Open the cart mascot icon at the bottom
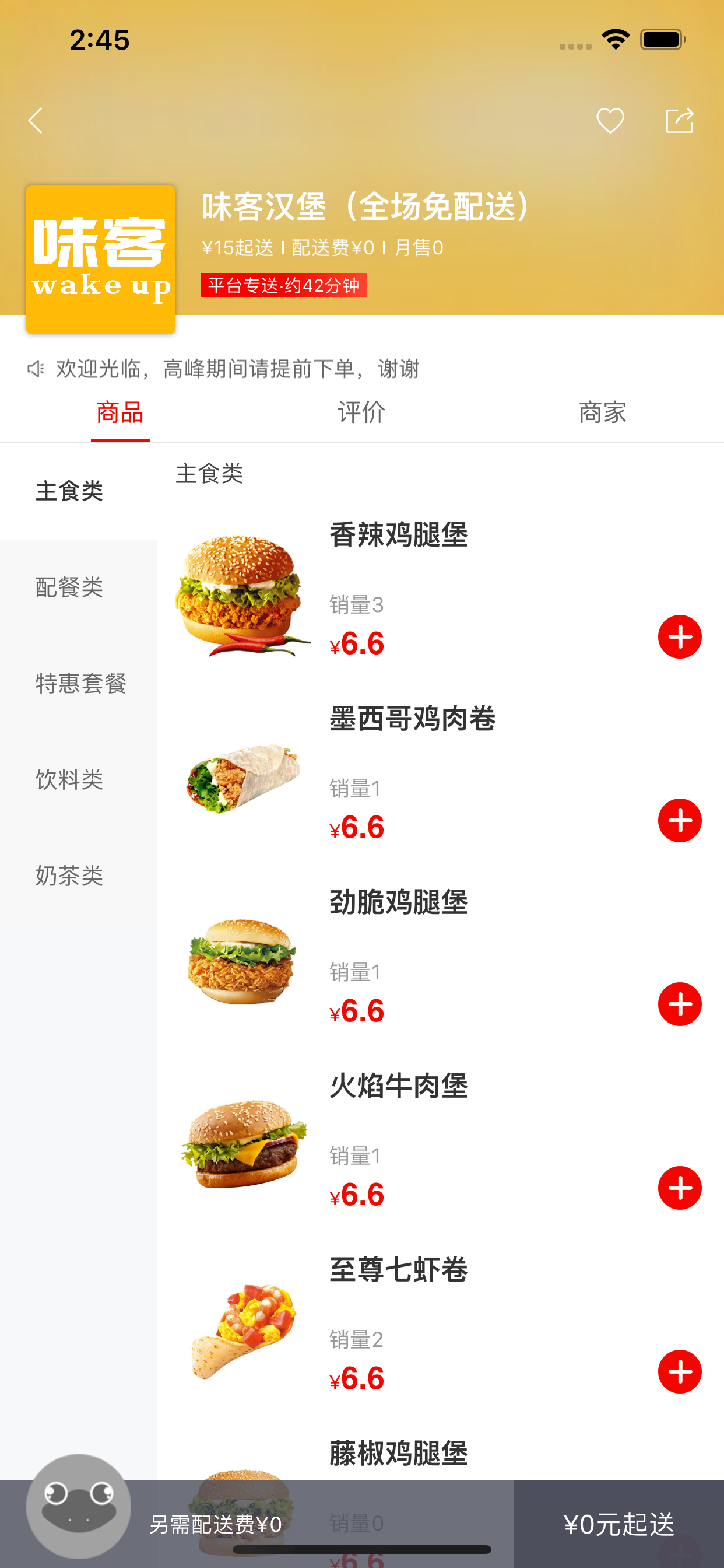The height and width of the screenshot is (1568, 724). point(79,1507)
